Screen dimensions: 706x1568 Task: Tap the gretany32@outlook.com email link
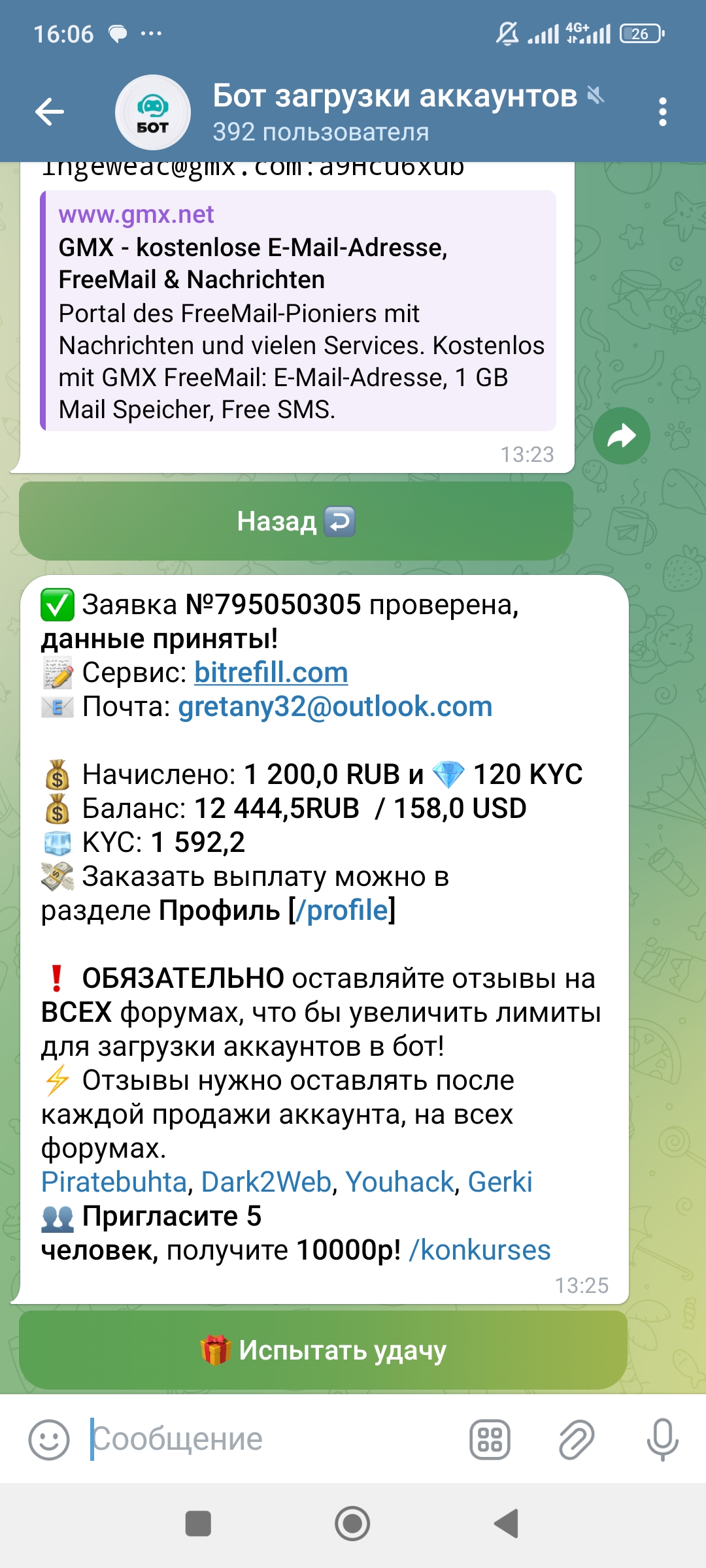(335, 706)
